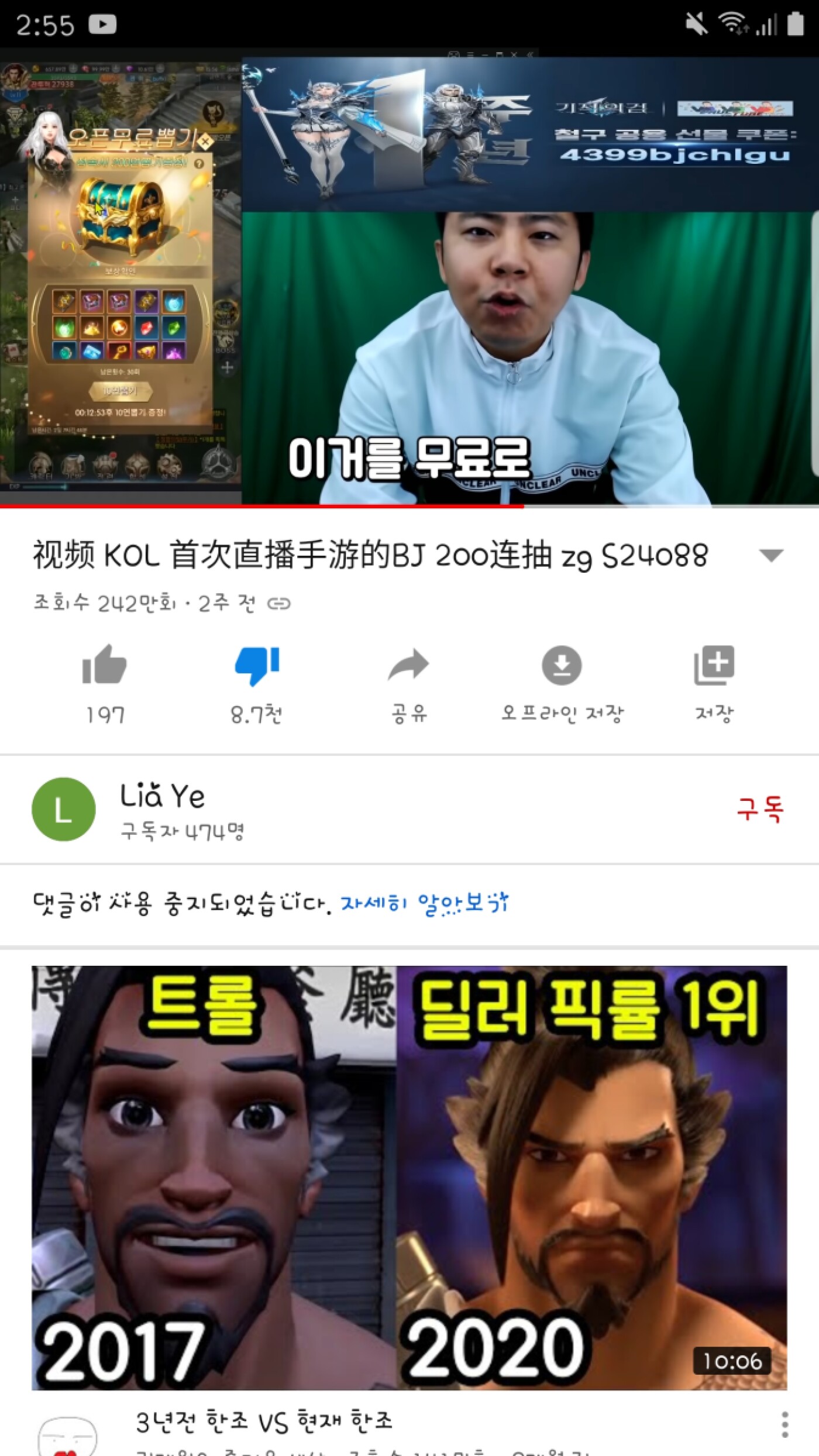Open the 자세히 알아보기 link
This screenshot has height=1456, width=819.
(x=425, y=904)
